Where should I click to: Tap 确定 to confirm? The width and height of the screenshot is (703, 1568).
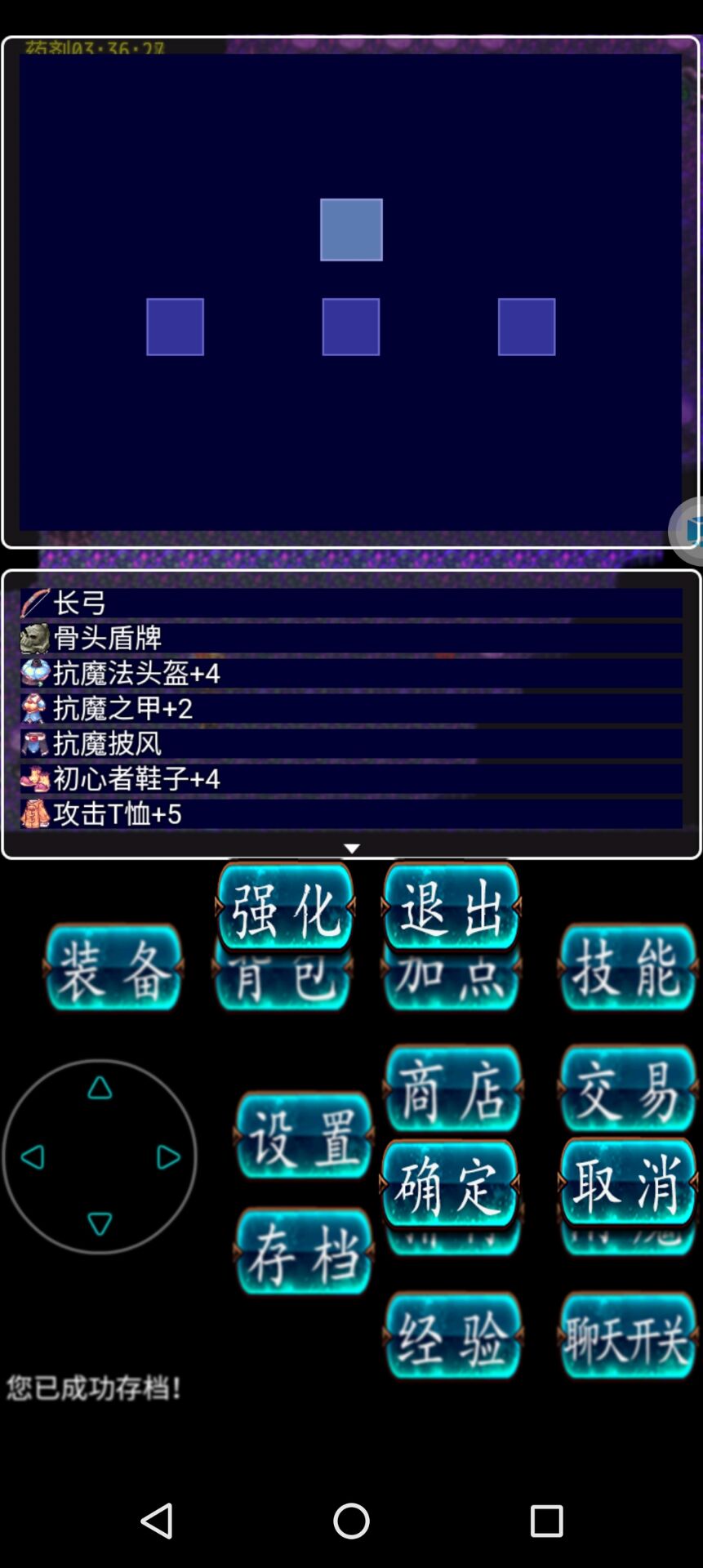tap(451, 1184)
